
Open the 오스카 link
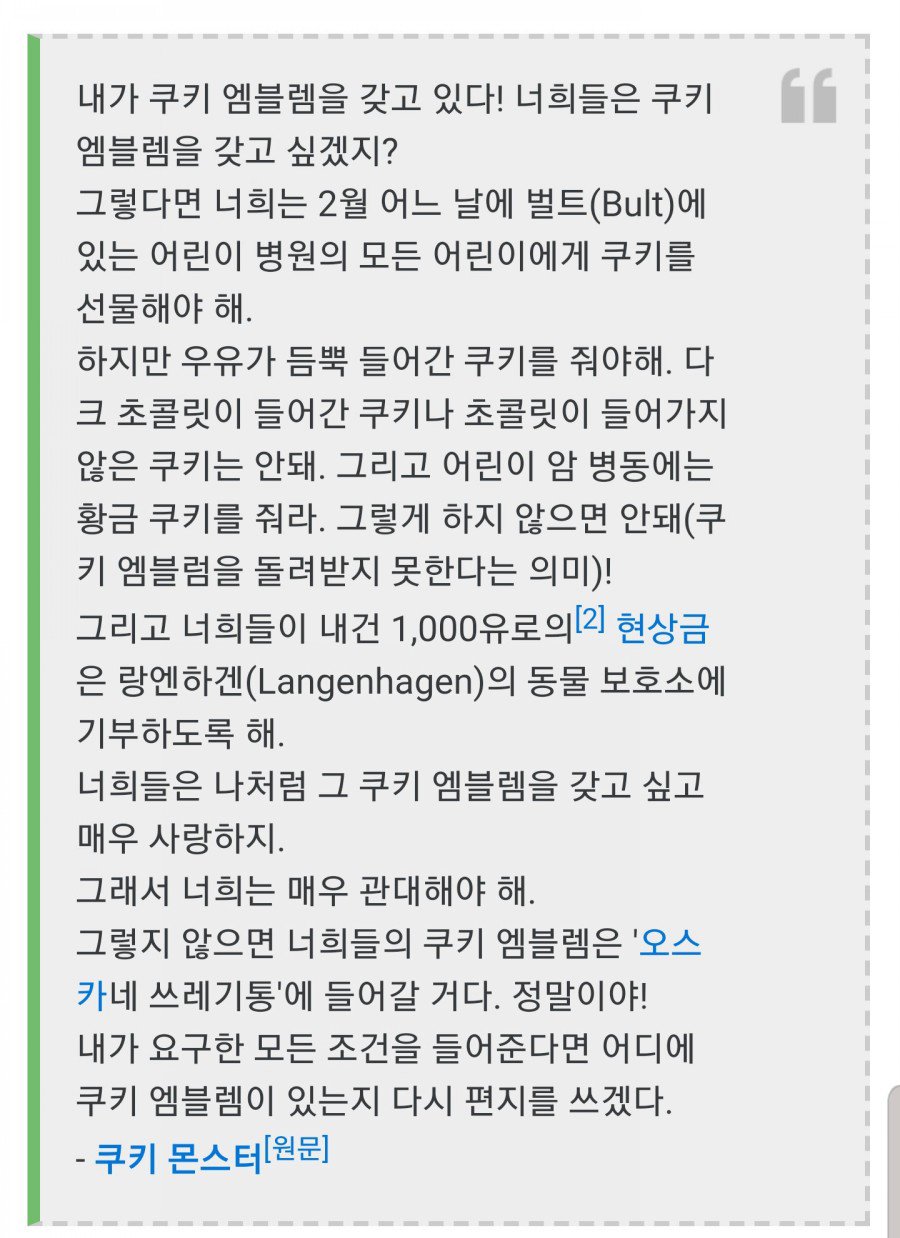670,944
